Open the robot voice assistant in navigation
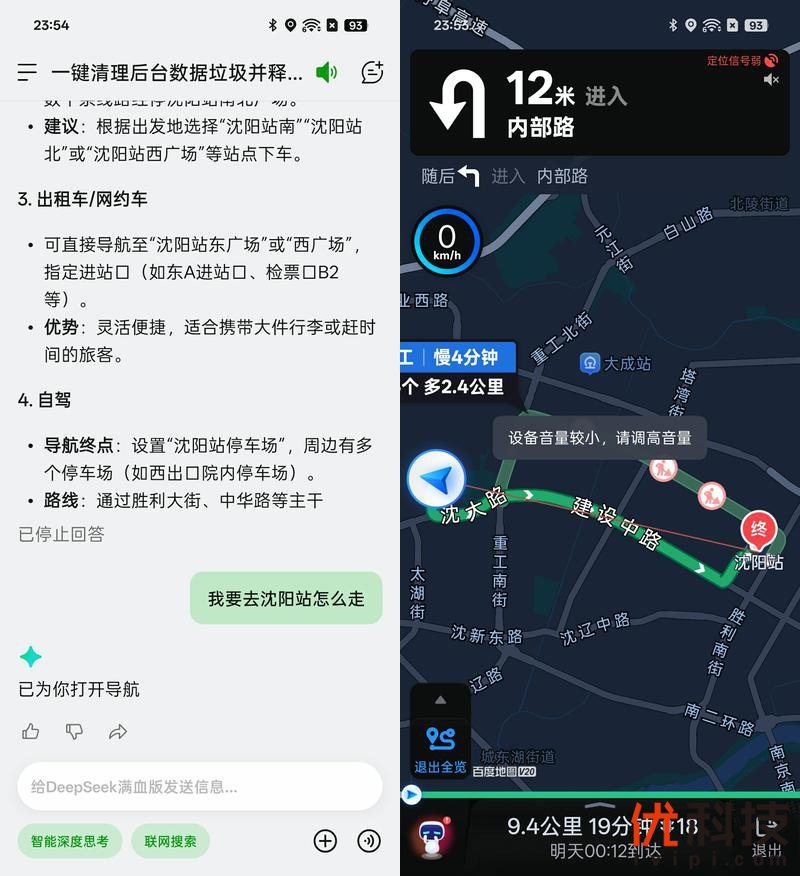Screen dimensions: 800x876 [431, 836]
